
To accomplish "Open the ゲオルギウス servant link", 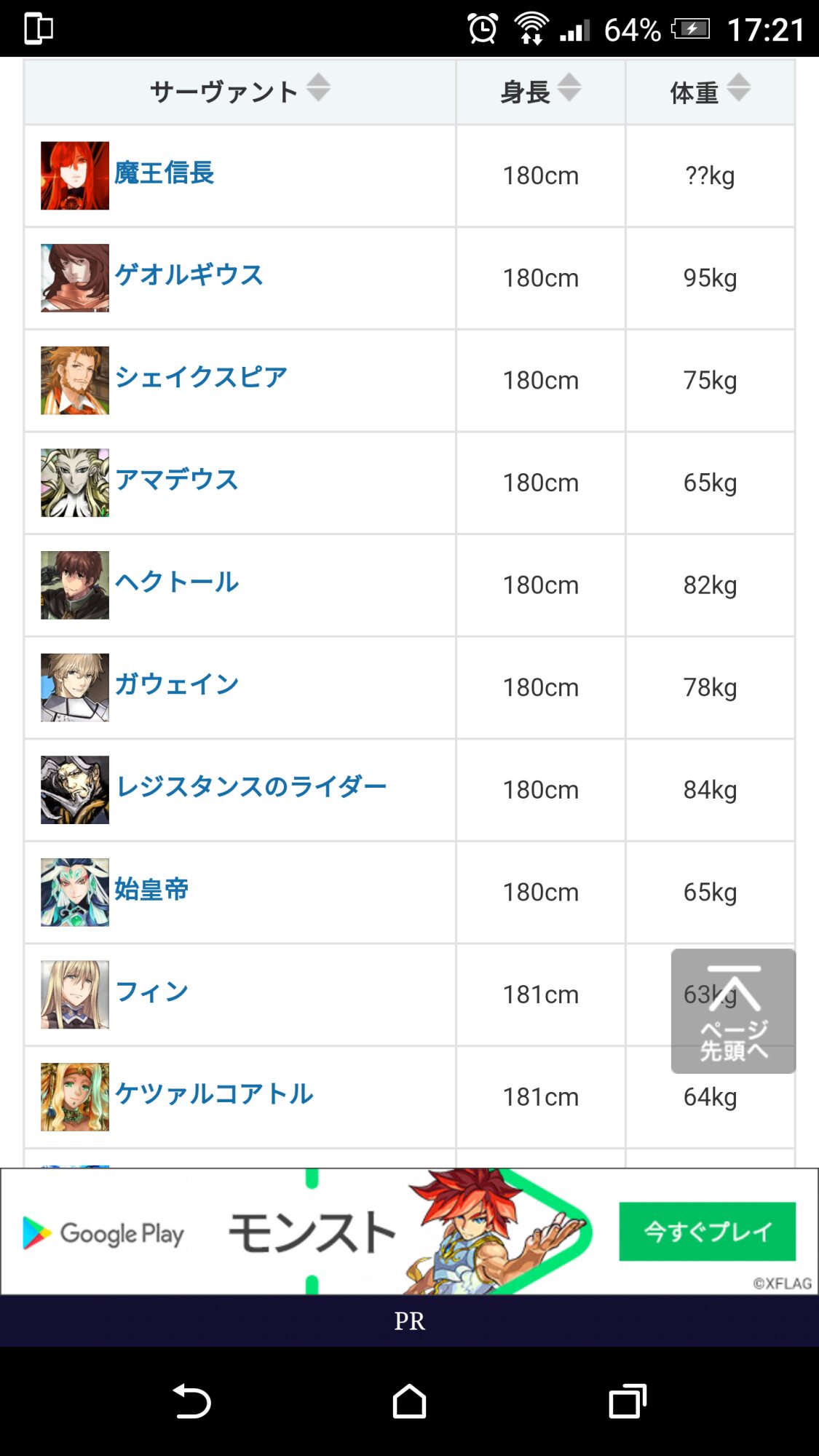I will 189,275.
